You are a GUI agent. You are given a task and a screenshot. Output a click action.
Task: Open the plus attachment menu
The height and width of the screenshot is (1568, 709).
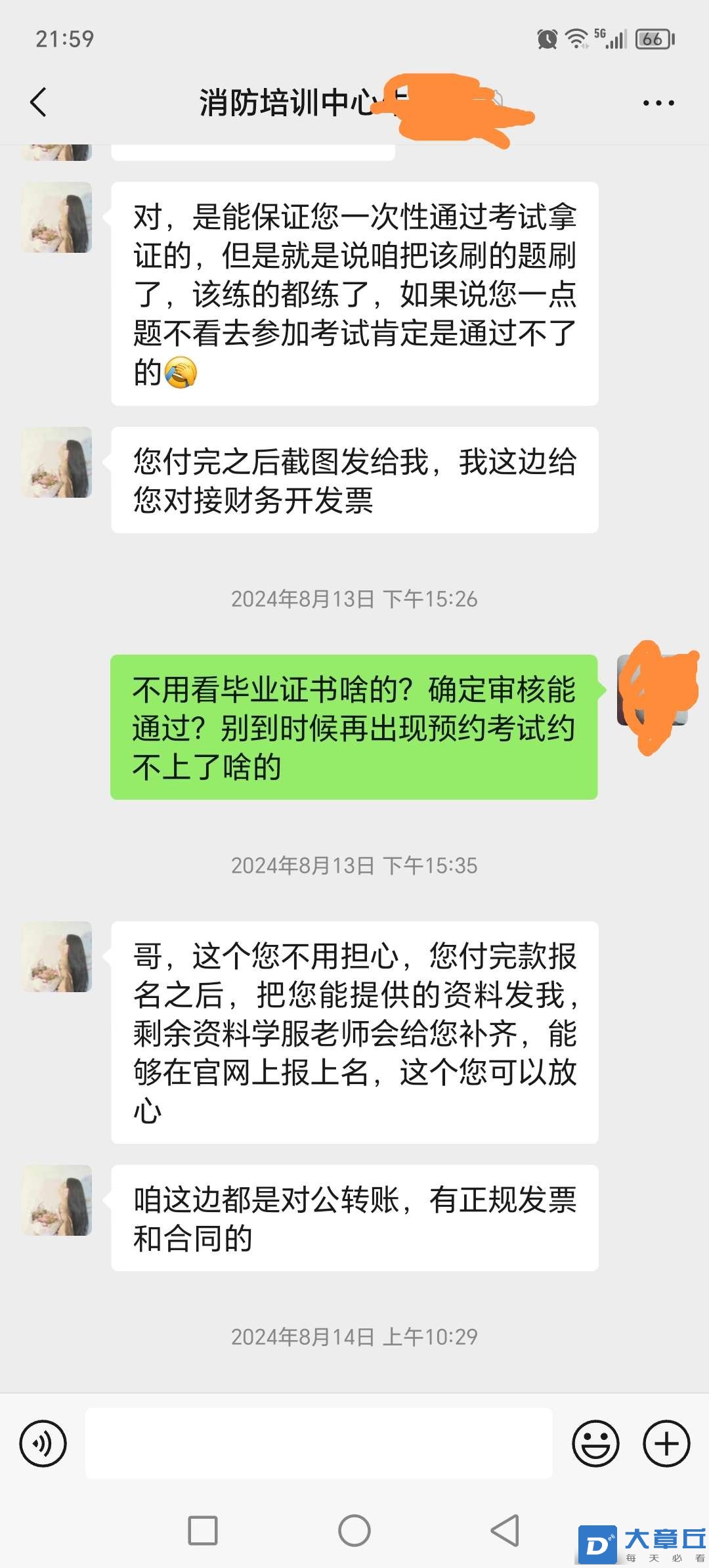[x=666, y=1443]
